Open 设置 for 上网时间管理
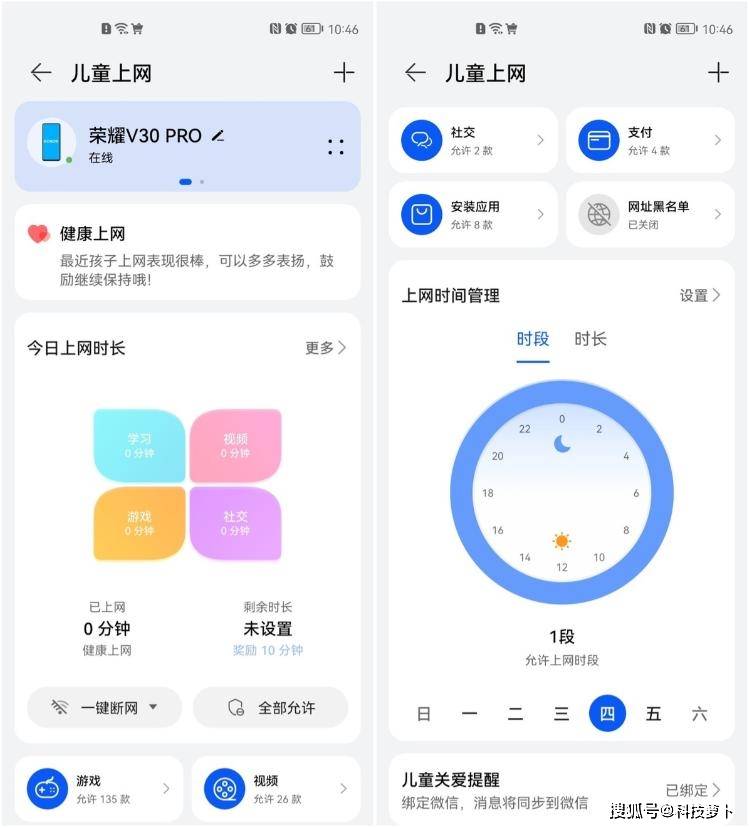This screenshot has height=828, width=749. click(700, 295)
